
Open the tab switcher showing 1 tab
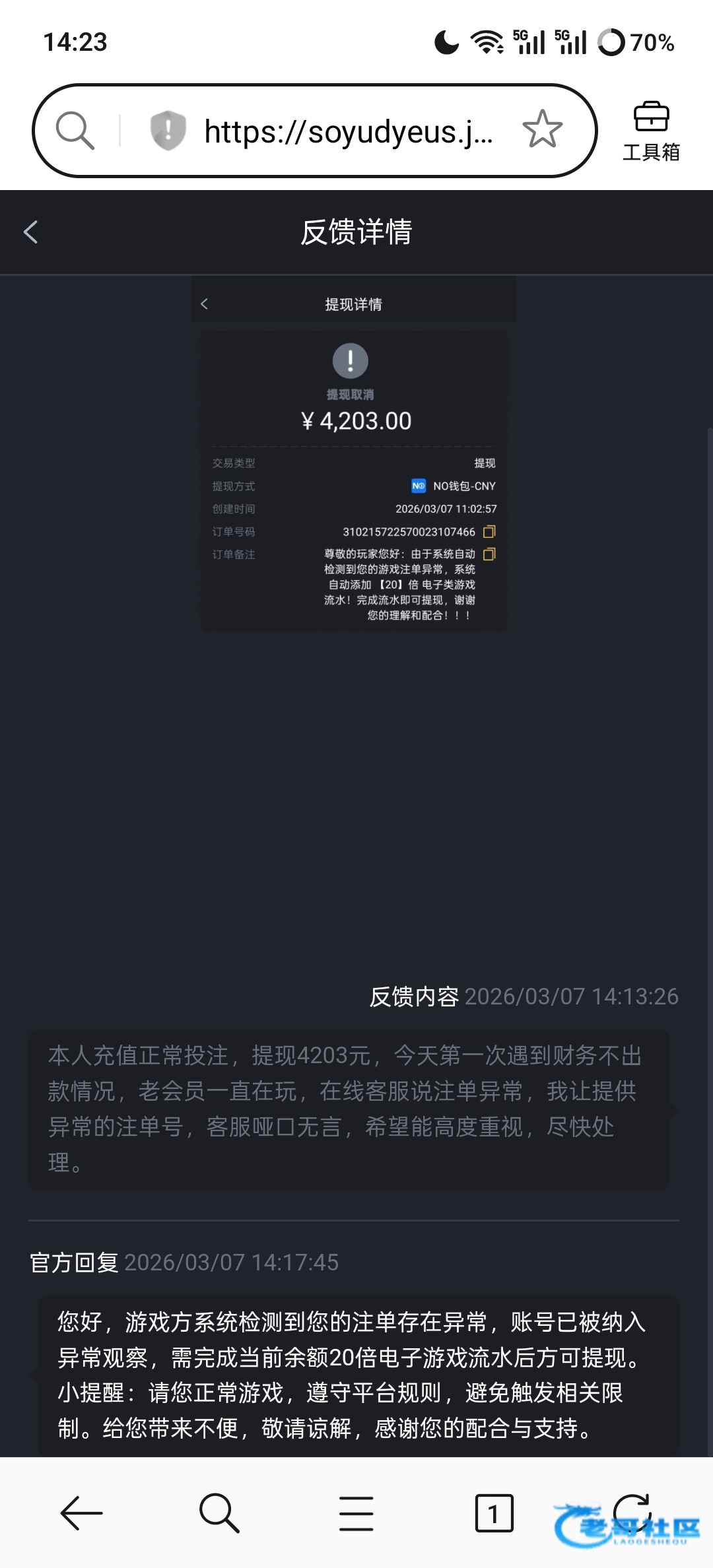click(494, 1513)
